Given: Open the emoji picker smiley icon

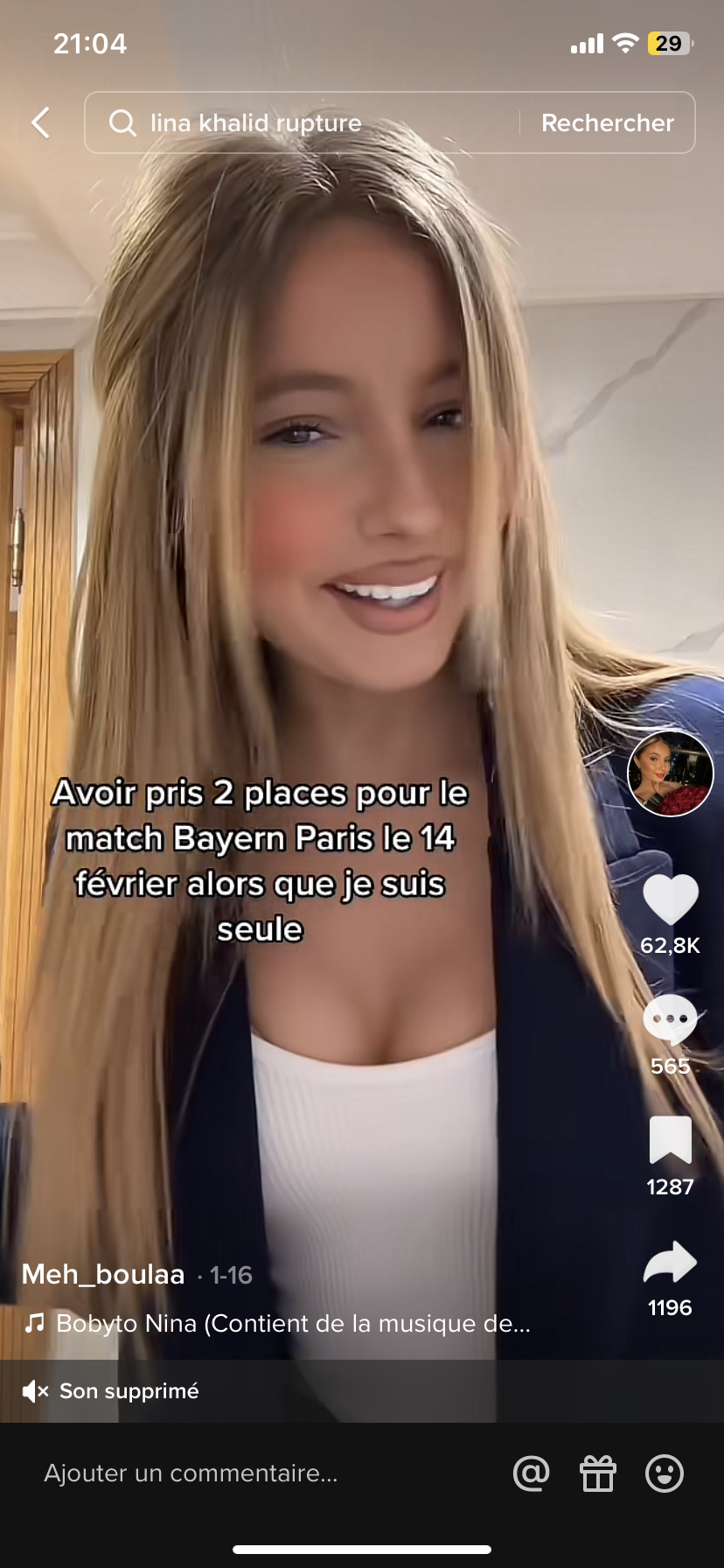Looking at the screenshot, I should point(665,1473).
